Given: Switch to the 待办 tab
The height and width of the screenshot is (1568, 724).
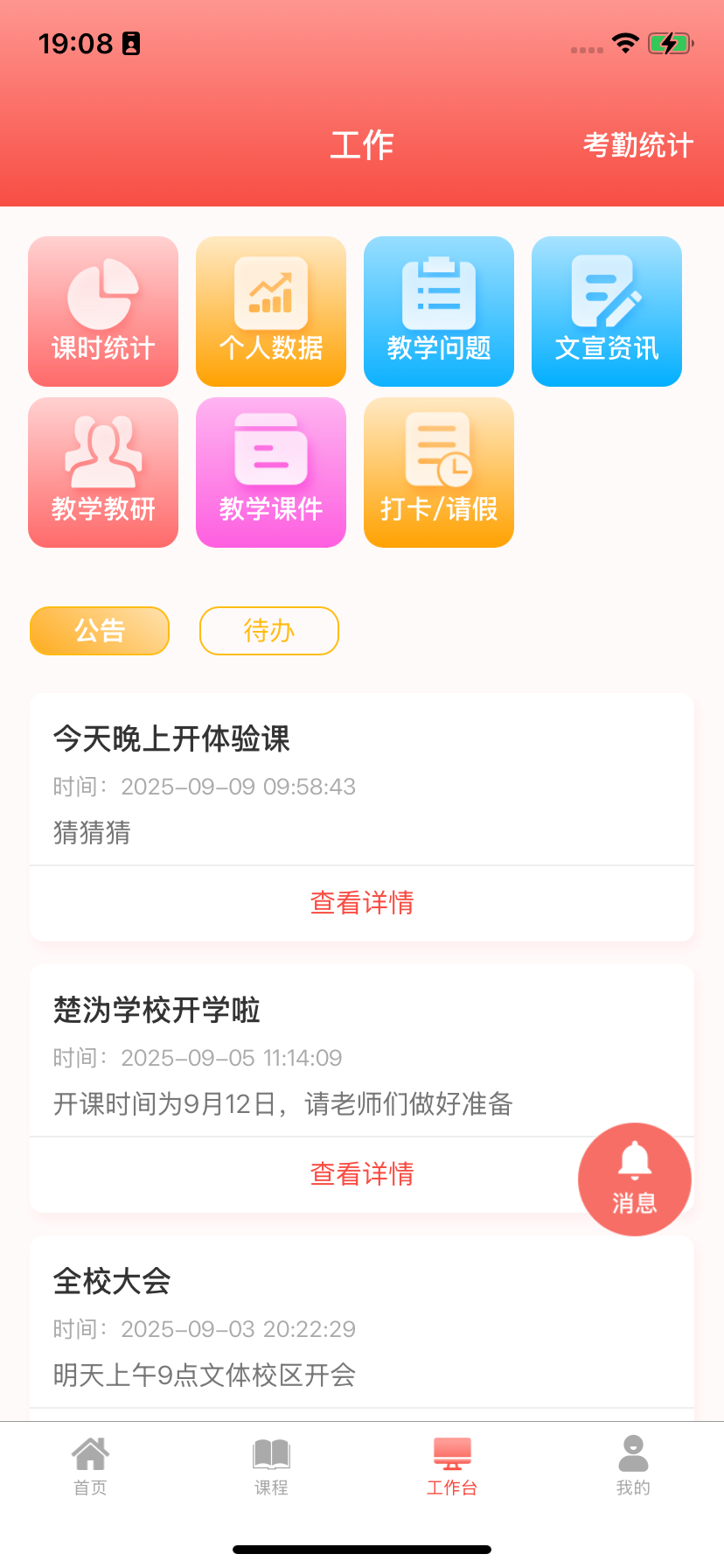Looking at the screenshot, I should point(269,631).
